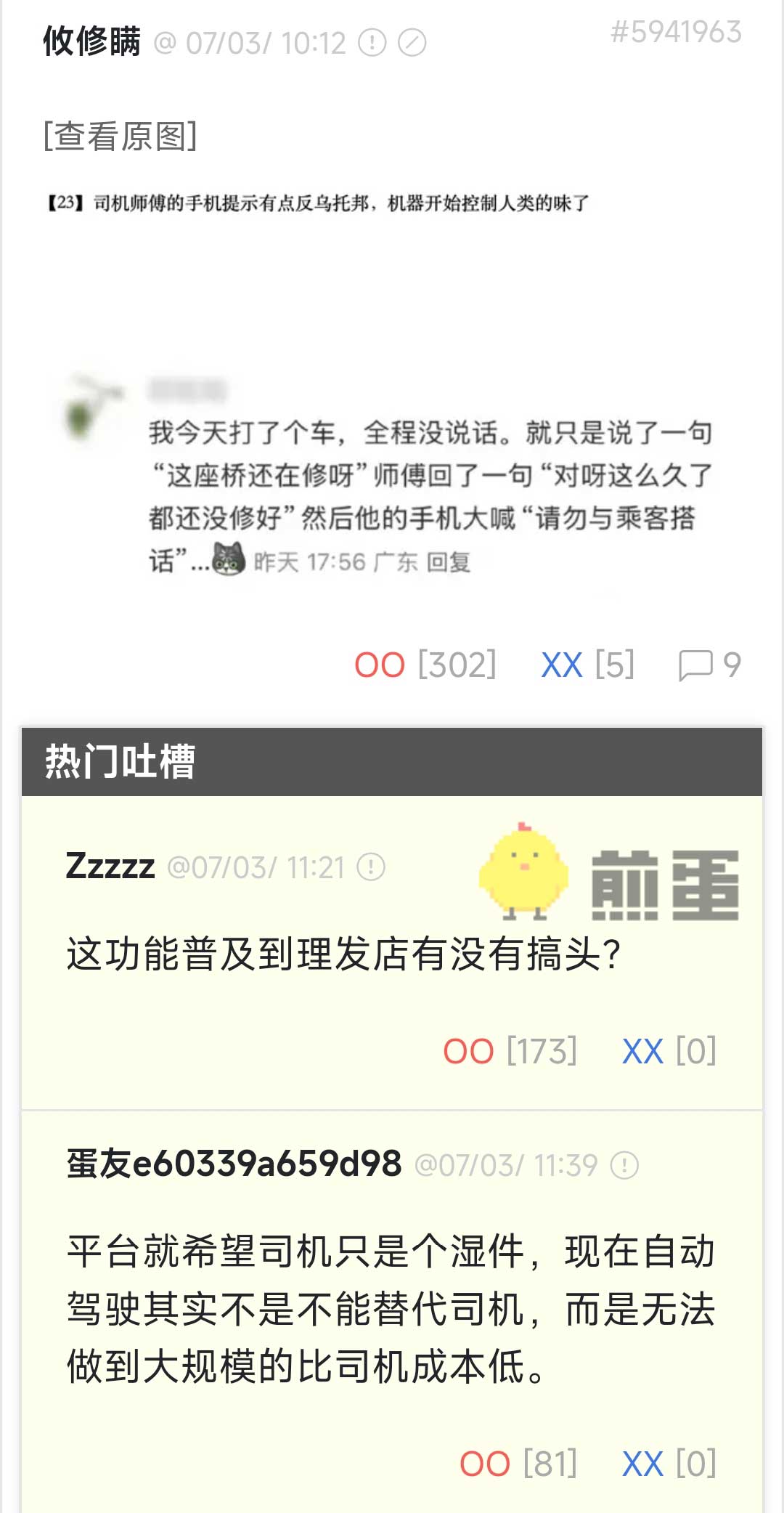Screen dimensions: 784x1513
Task: Report 蛋友e60339a659d98's comment
Action: tap(624, 1165)
